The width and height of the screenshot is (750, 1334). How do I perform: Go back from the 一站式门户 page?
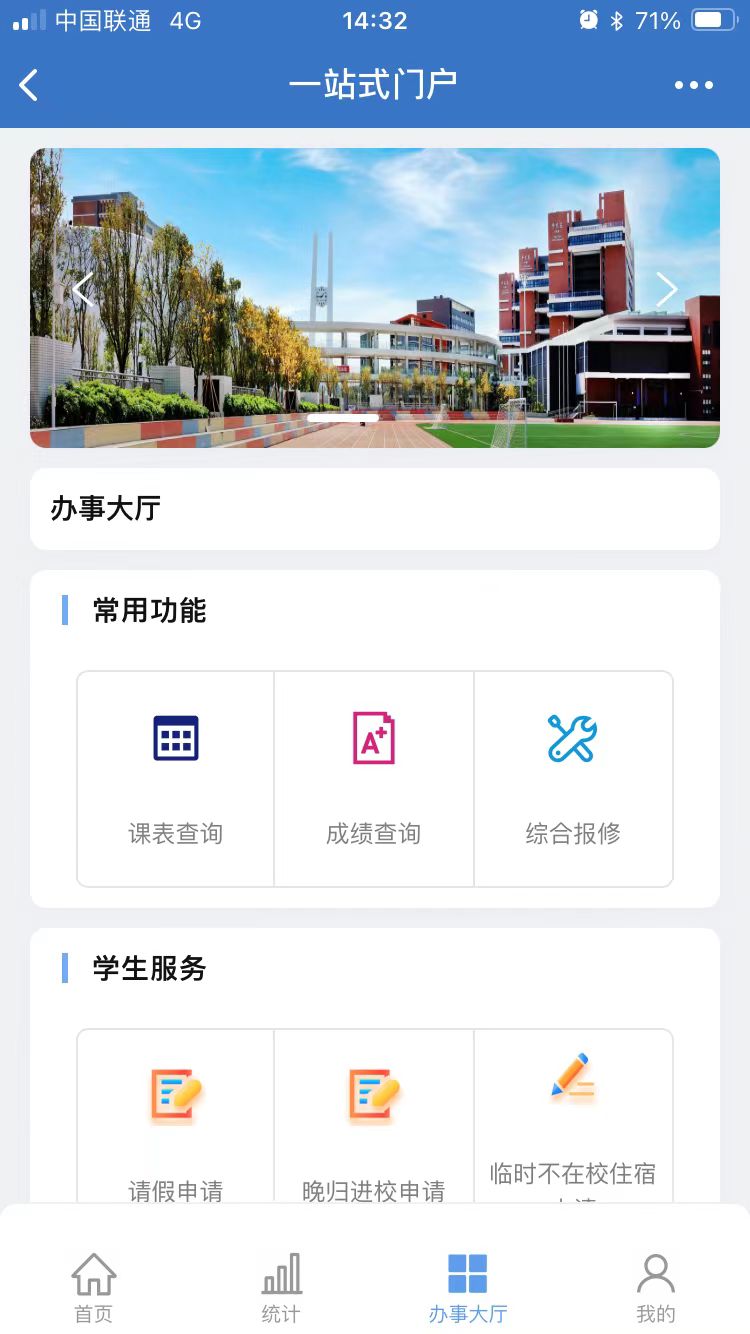[29, 85]
